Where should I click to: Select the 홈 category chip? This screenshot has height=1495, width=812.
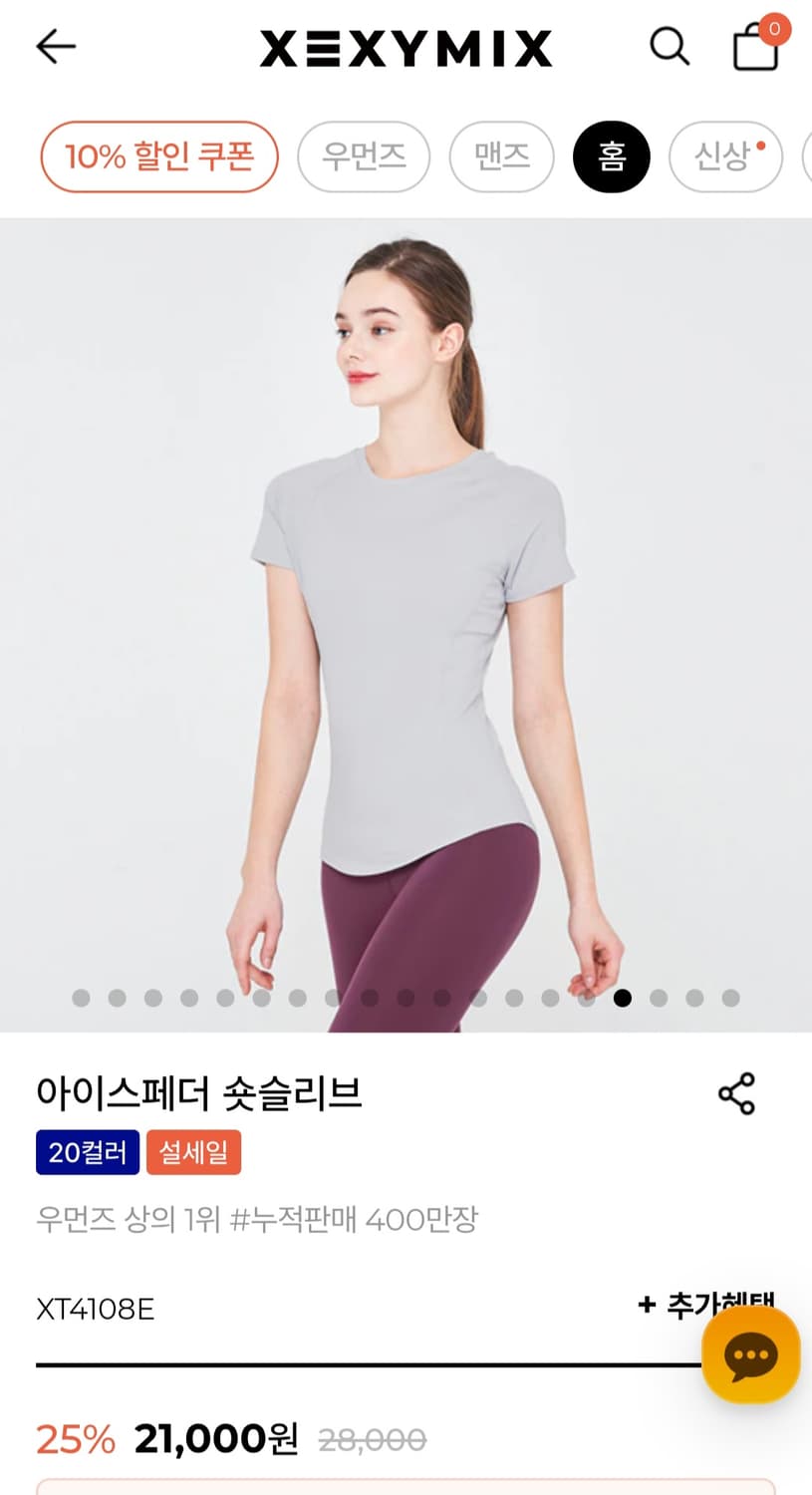point(611,156)
